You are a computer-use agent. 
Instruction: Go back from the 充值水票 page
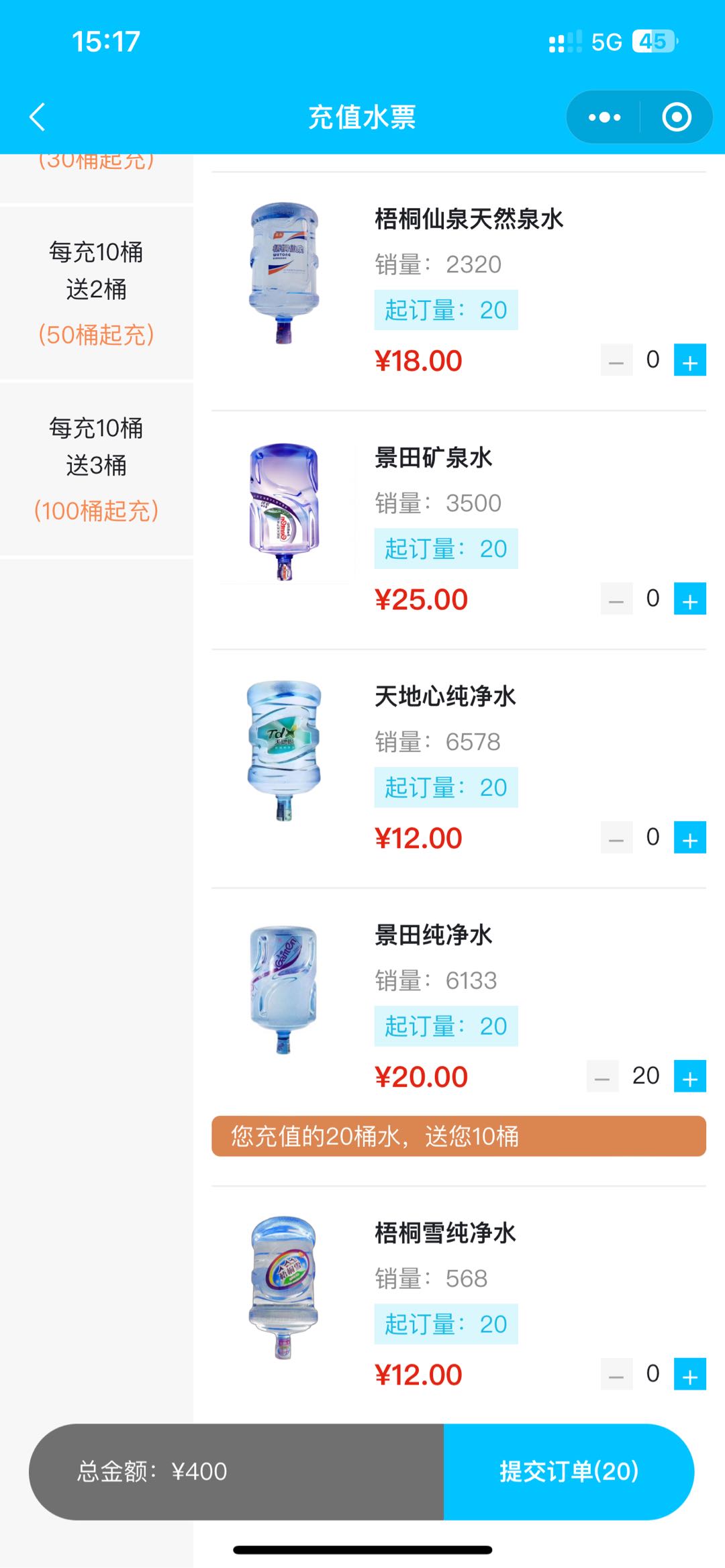tap(38, 117)
